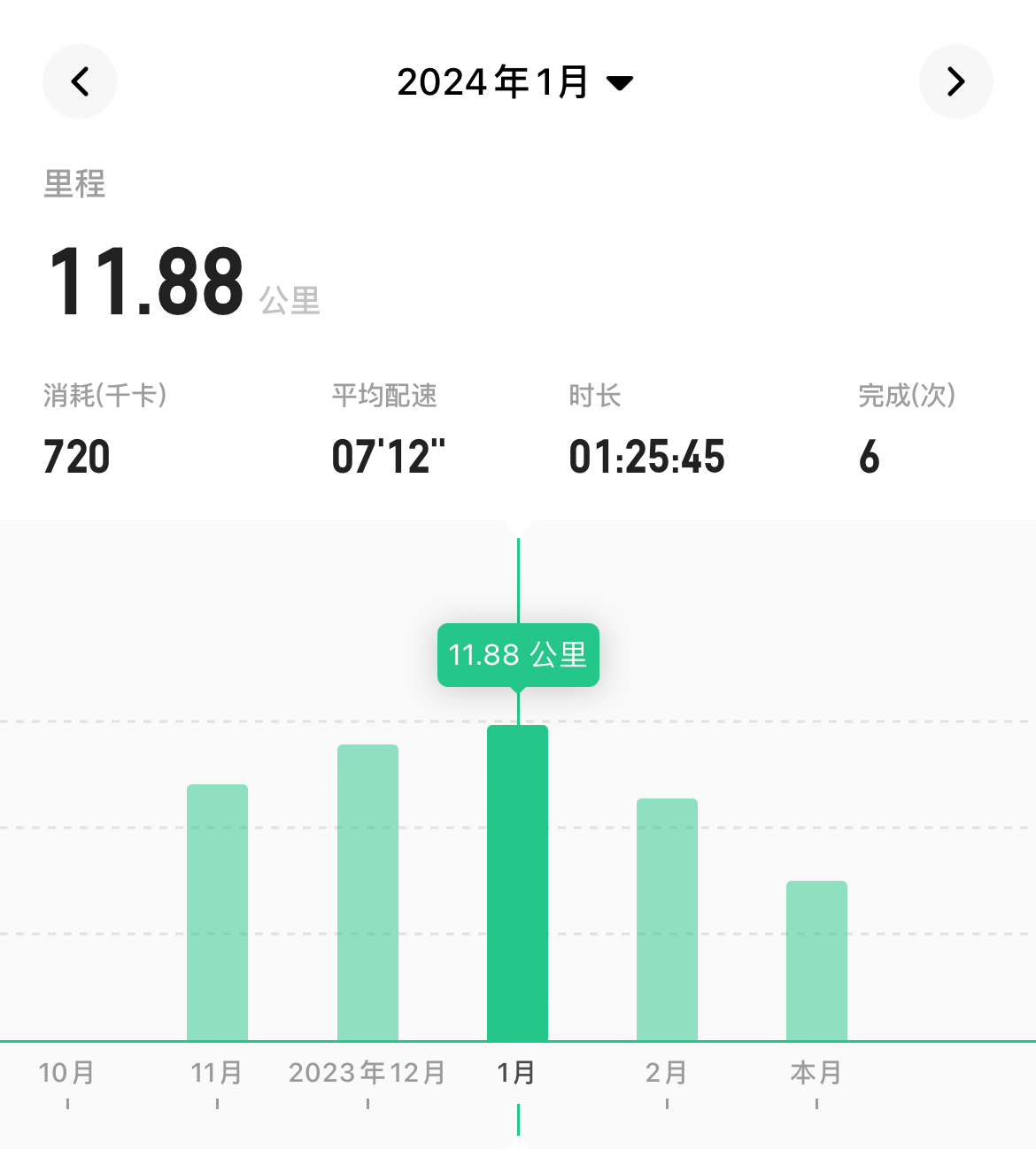This screenshot has height=1149, width=1036.
Task: Open the 2024年1月 month dropdown
Action: [x=515, y=82]
